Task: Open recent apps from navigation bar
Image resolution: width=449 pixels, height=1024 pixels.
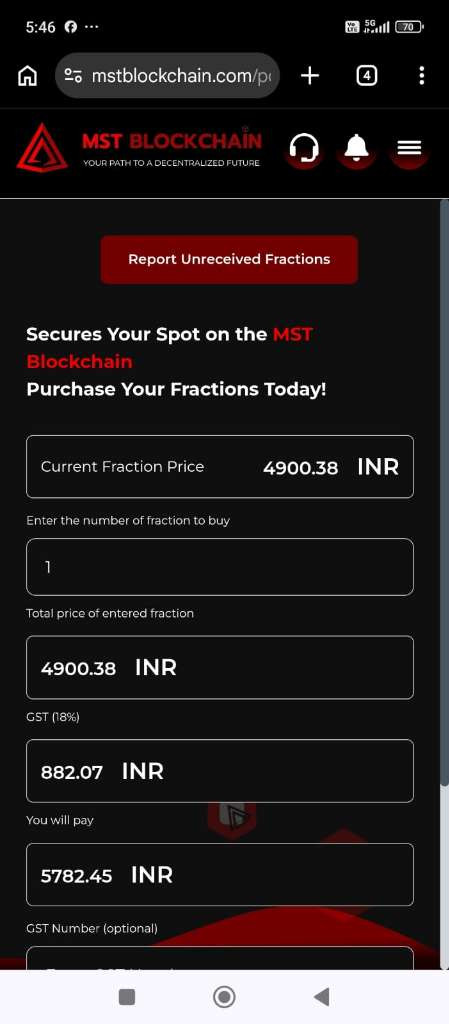Action: click(127, 997)
